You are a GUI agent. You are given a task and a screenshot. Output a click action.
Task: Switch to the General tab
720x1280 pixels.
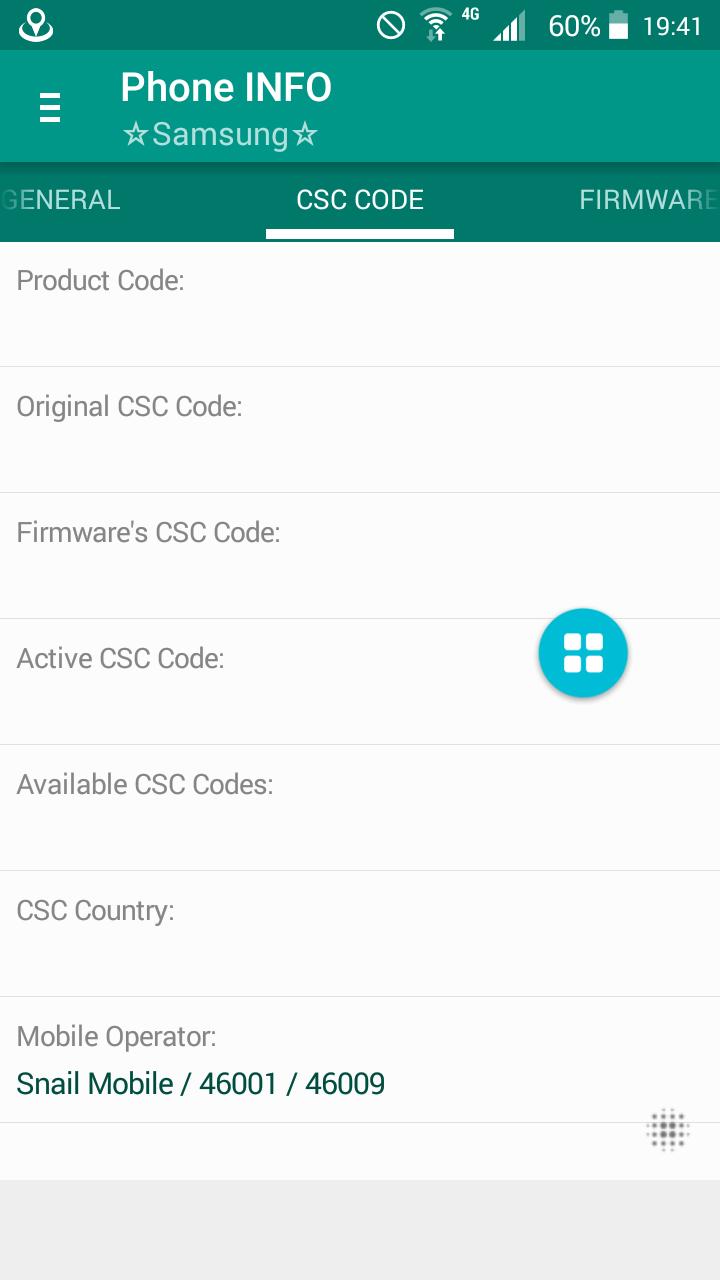tap(62, 200)
